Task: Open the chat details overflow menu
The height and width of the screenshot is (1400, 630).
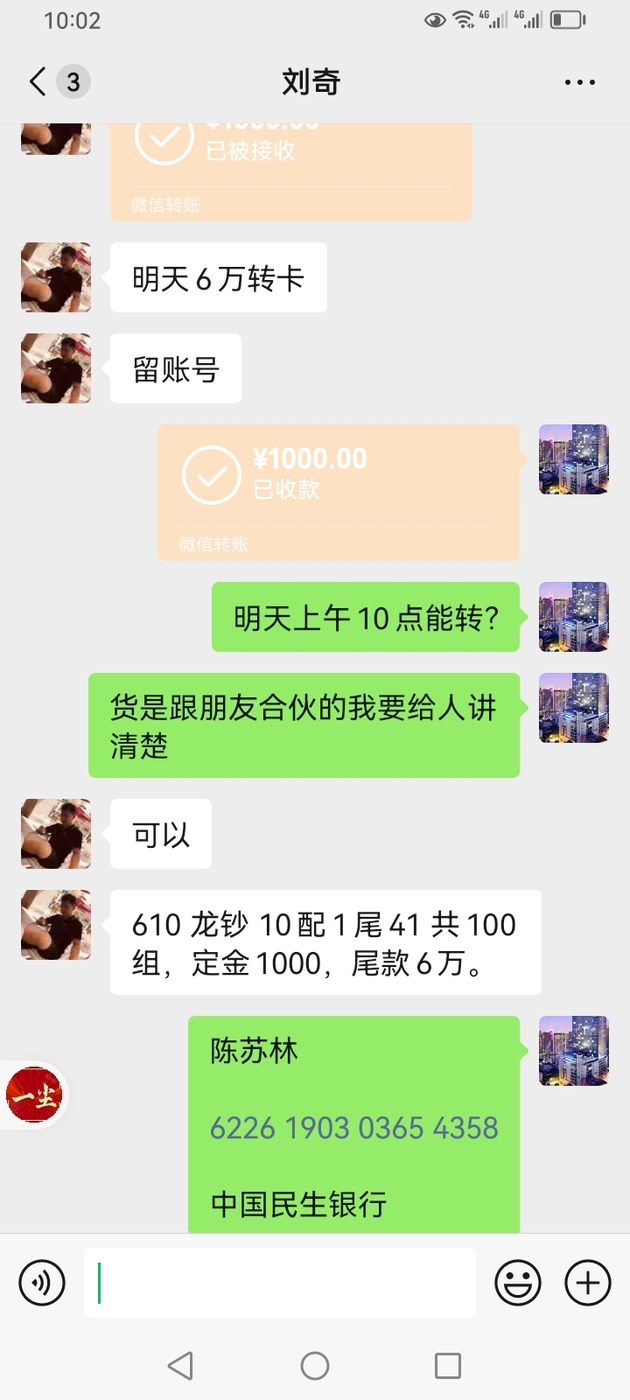Action: (580, 82)
